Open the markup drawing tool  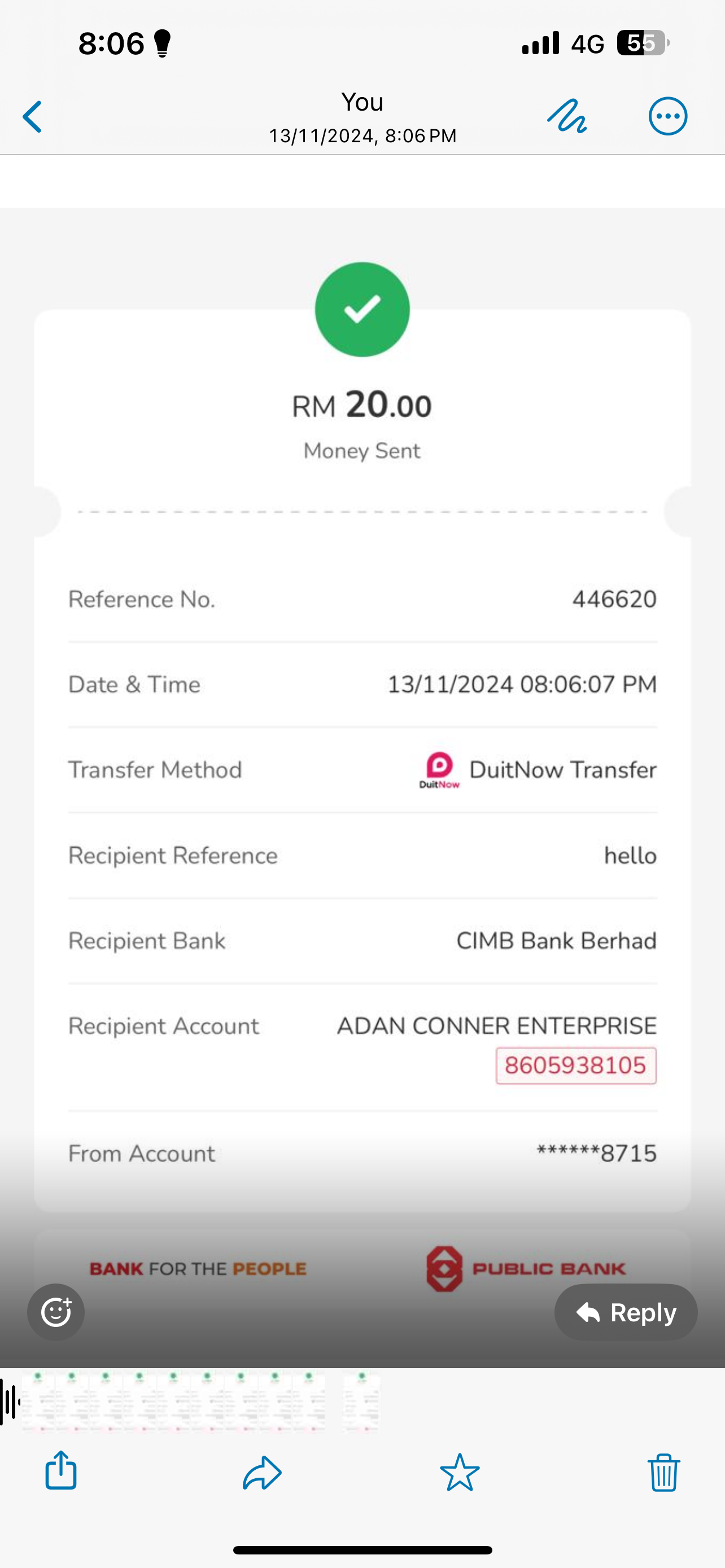[567, 116]
